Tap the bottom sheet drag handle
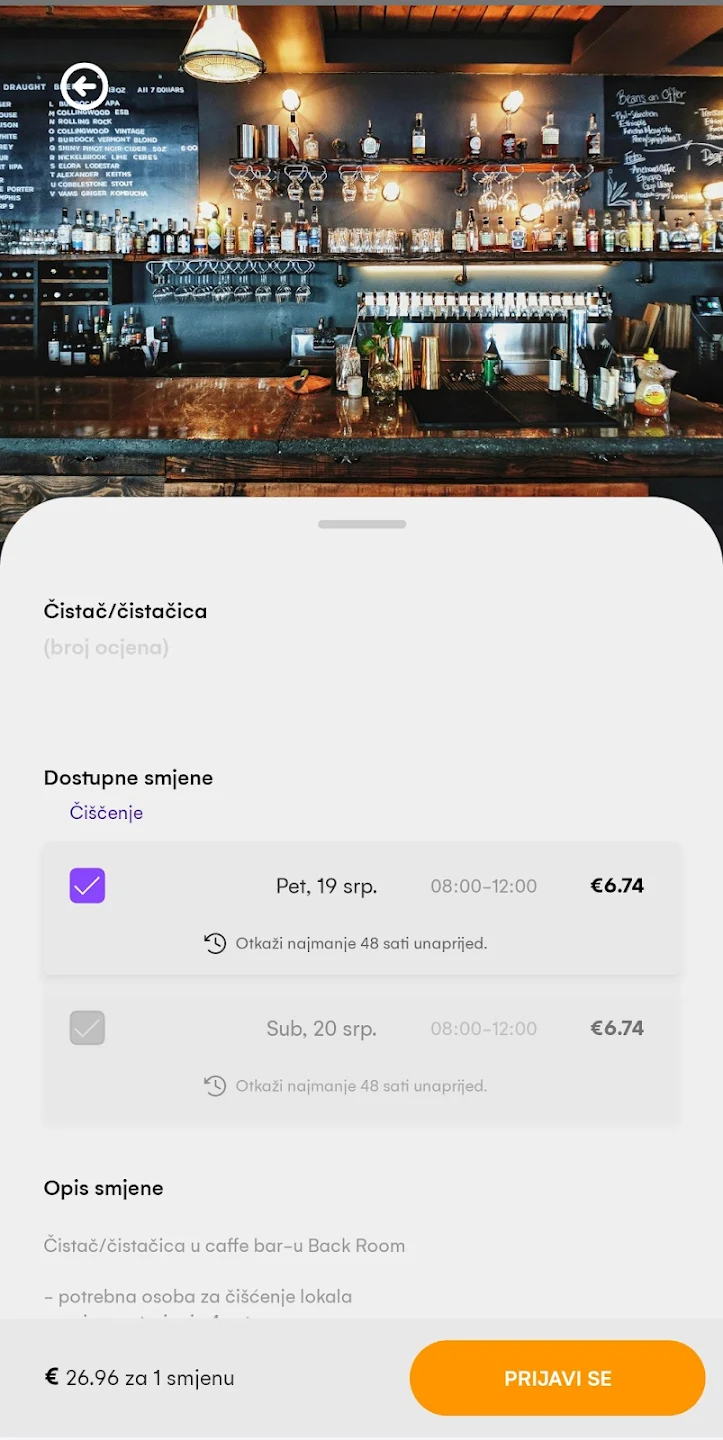The width and height of the screenshot is (723, 1440). (x=362, y=524)
